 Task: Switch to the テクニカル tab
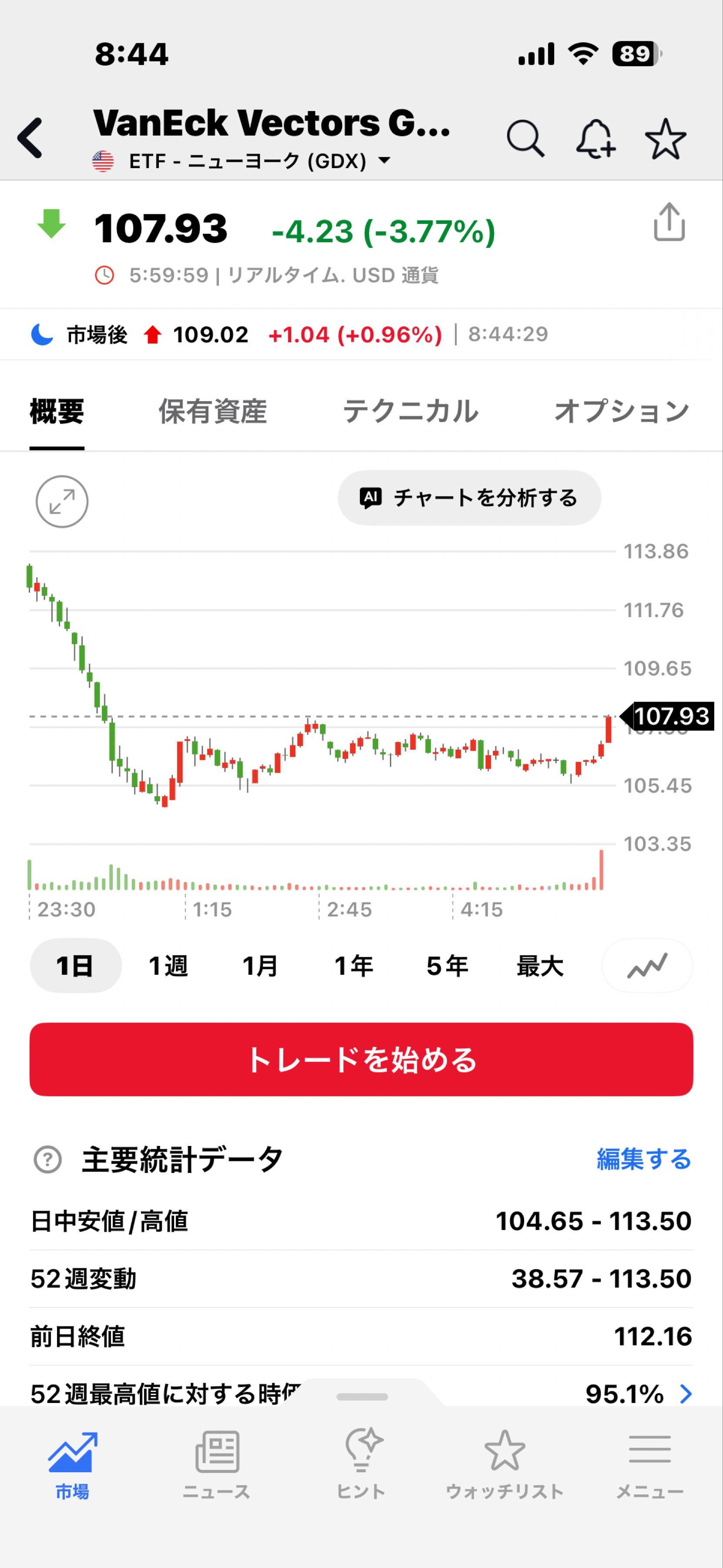pyautogui.click(x=410, y=412)
